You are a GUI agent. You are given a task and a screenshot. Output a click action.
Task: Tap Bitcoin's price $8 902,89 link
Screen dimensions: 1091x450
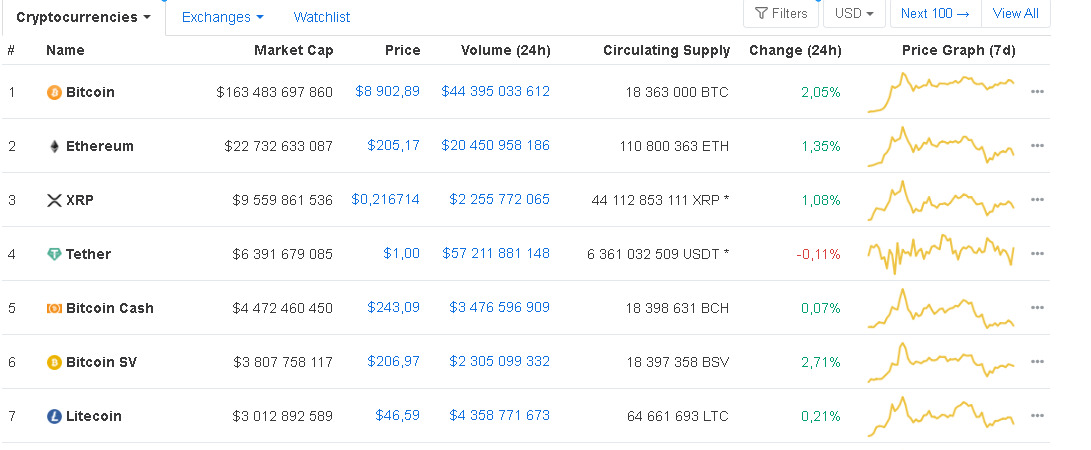click(387, 91)
